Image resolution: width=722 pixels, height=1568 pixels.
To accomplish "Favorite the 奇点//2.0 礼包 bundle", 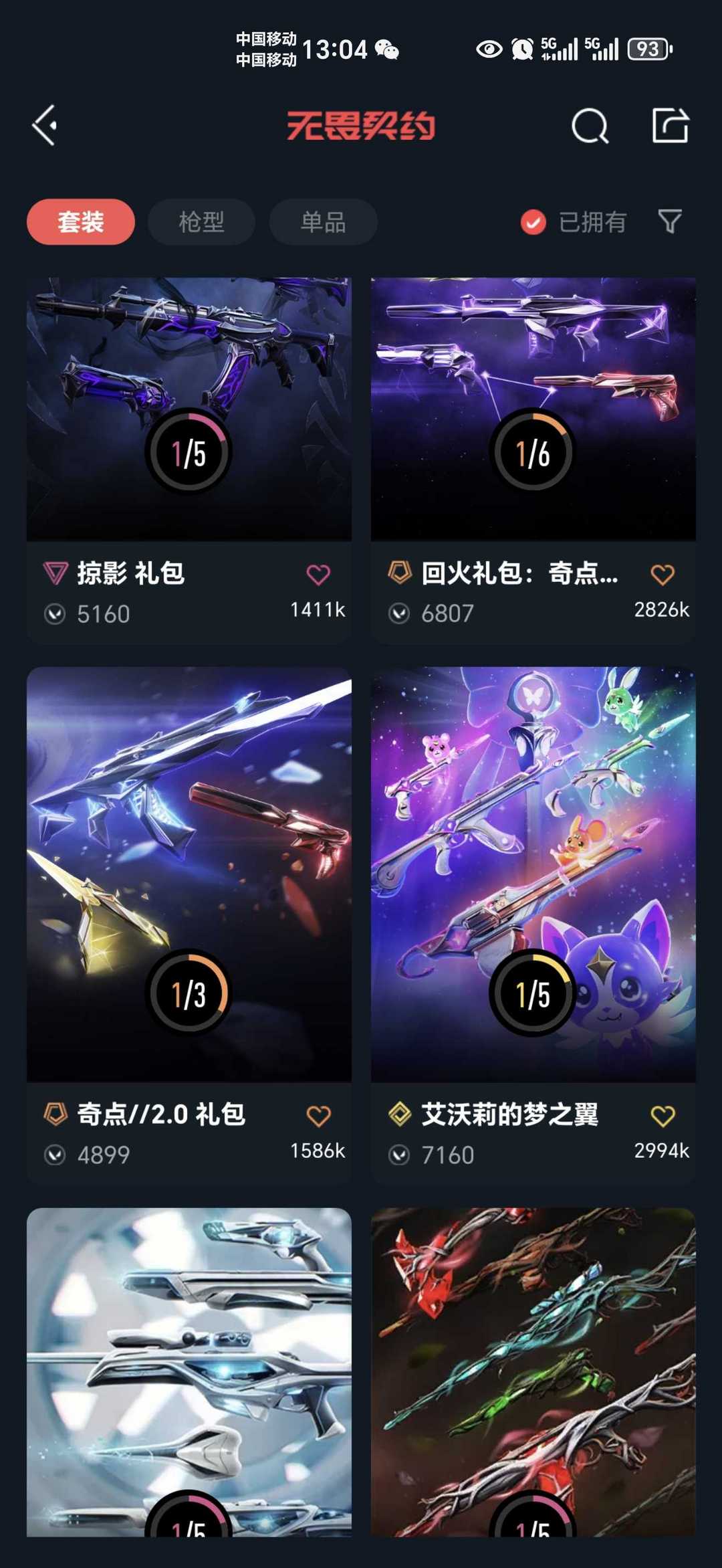I will [x=318, y=1115].
